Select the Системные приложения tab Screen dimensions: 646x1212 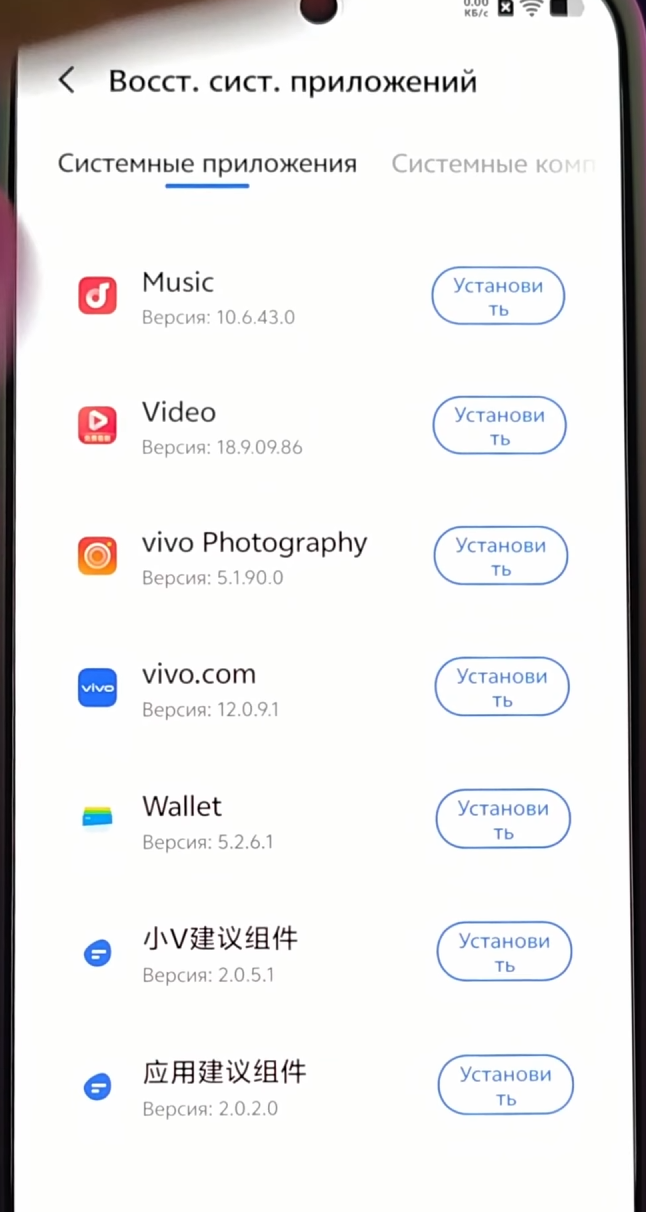point(207,164)
